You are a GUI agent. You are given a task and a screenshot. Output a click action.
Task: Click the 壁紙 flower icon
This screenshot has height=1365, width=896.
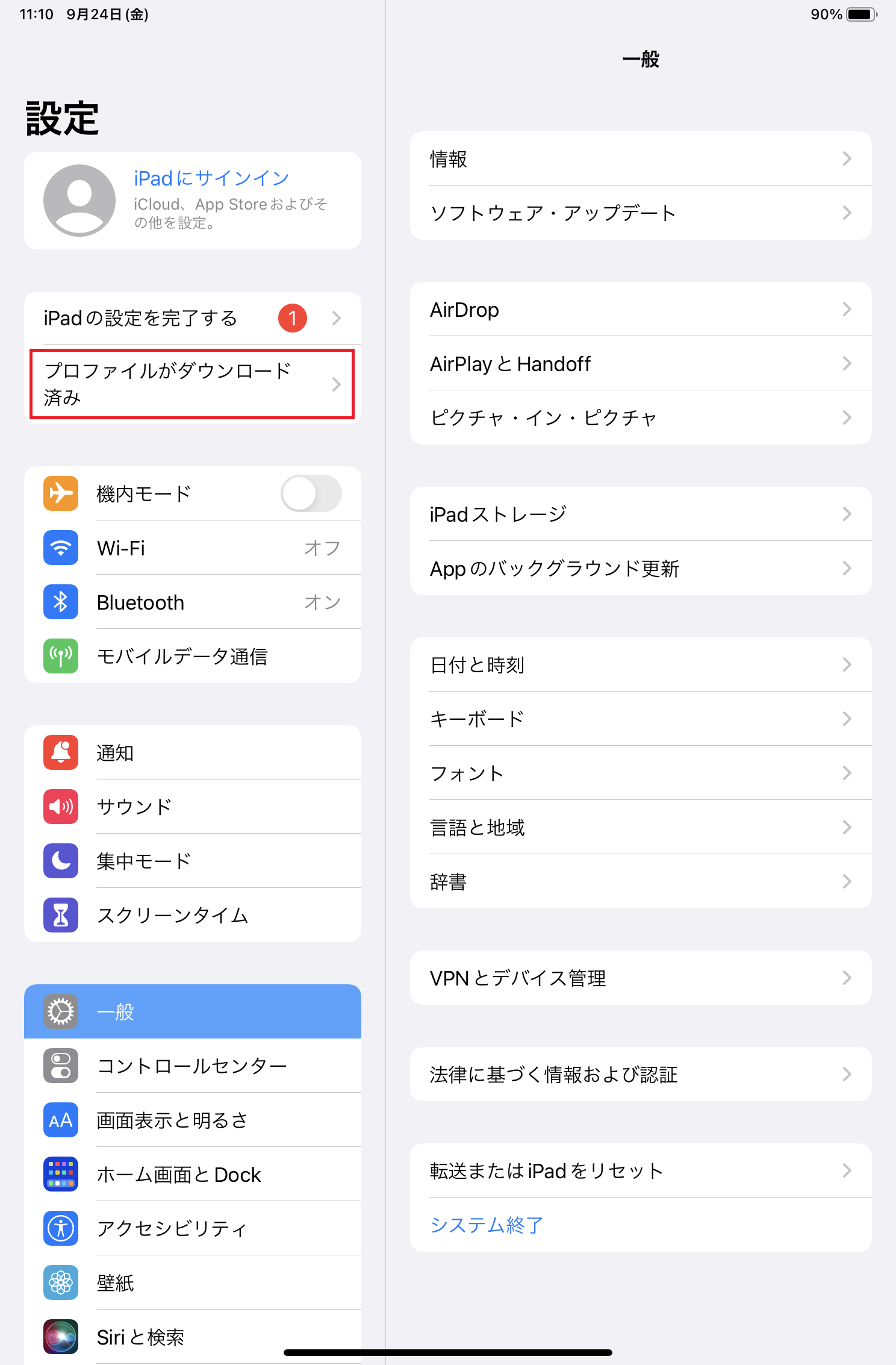[60, 1282]
